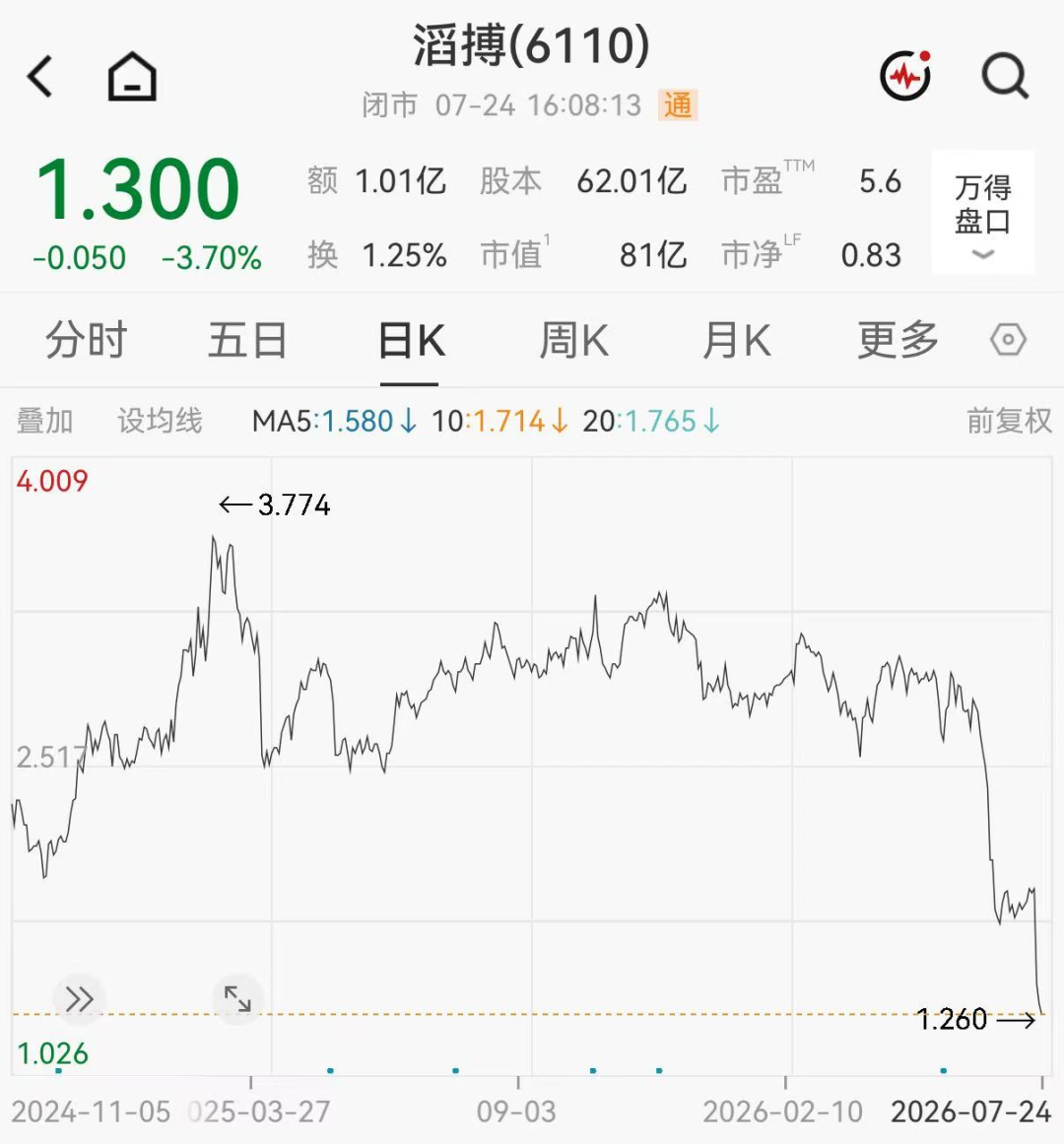Expand the 万得盘口 panel
Image resolution: width=1064 pixels, height=1144 pixels.
point(983,212)
